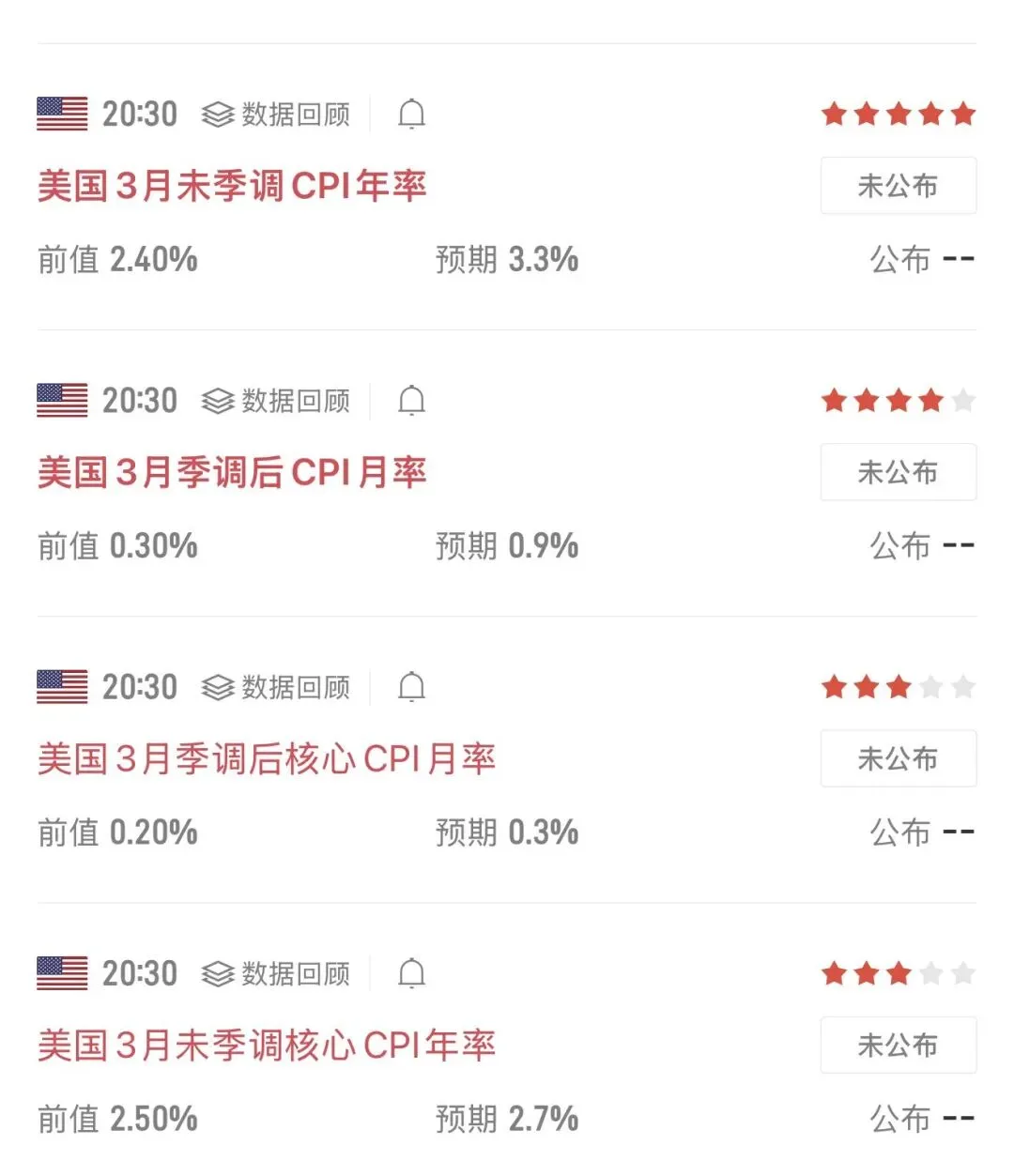Open 数据回顾 for 美国3月季调后核心CPI月率
The image size is (1014, 1176).
pyautogui.click(x=276, y=687)
